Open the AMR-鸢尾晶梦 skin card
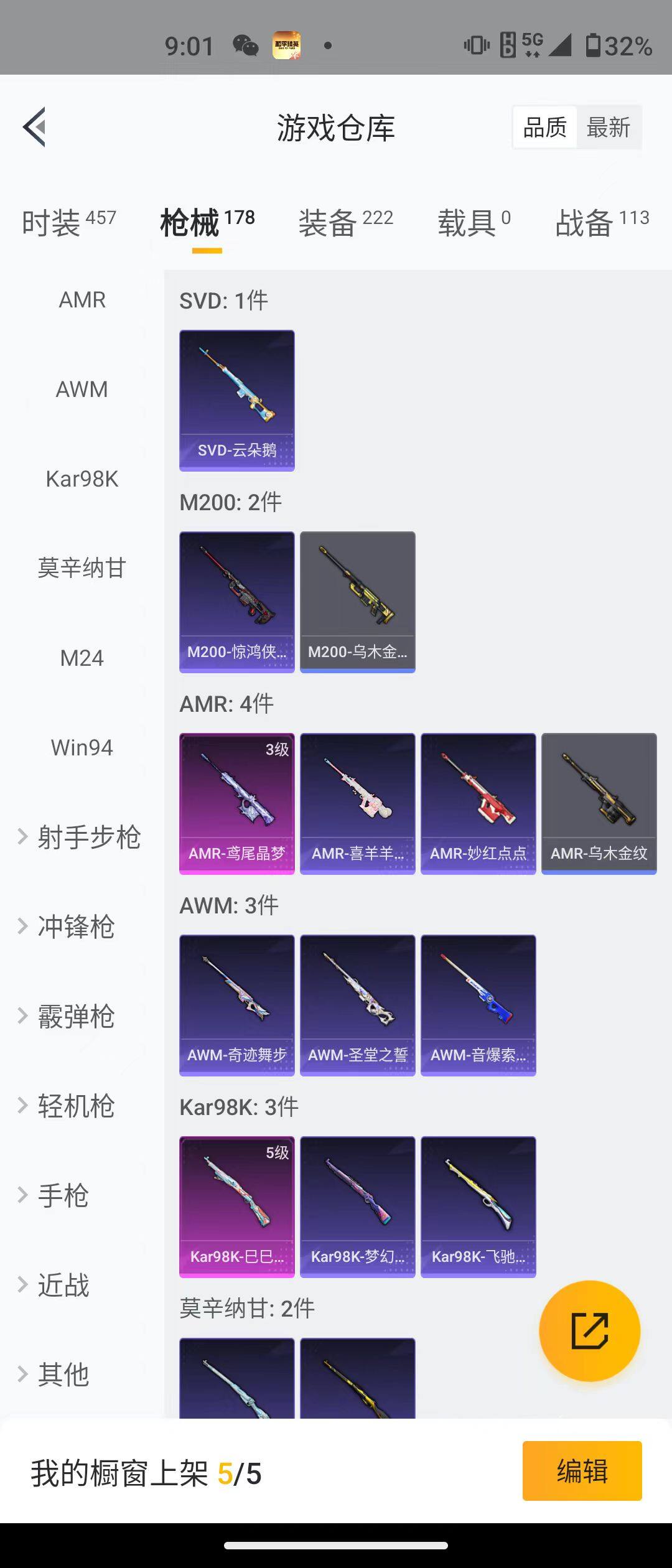 point(236,803)
